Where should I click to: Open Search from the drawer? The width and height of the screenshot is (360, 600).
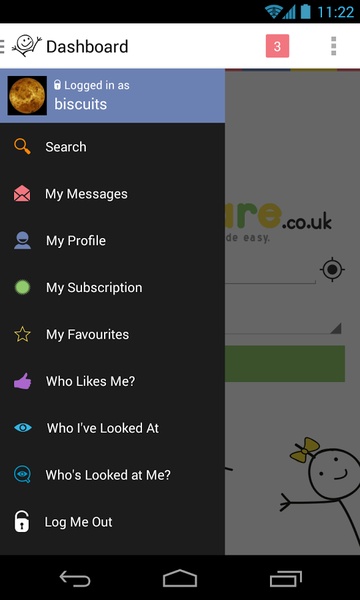112,147
